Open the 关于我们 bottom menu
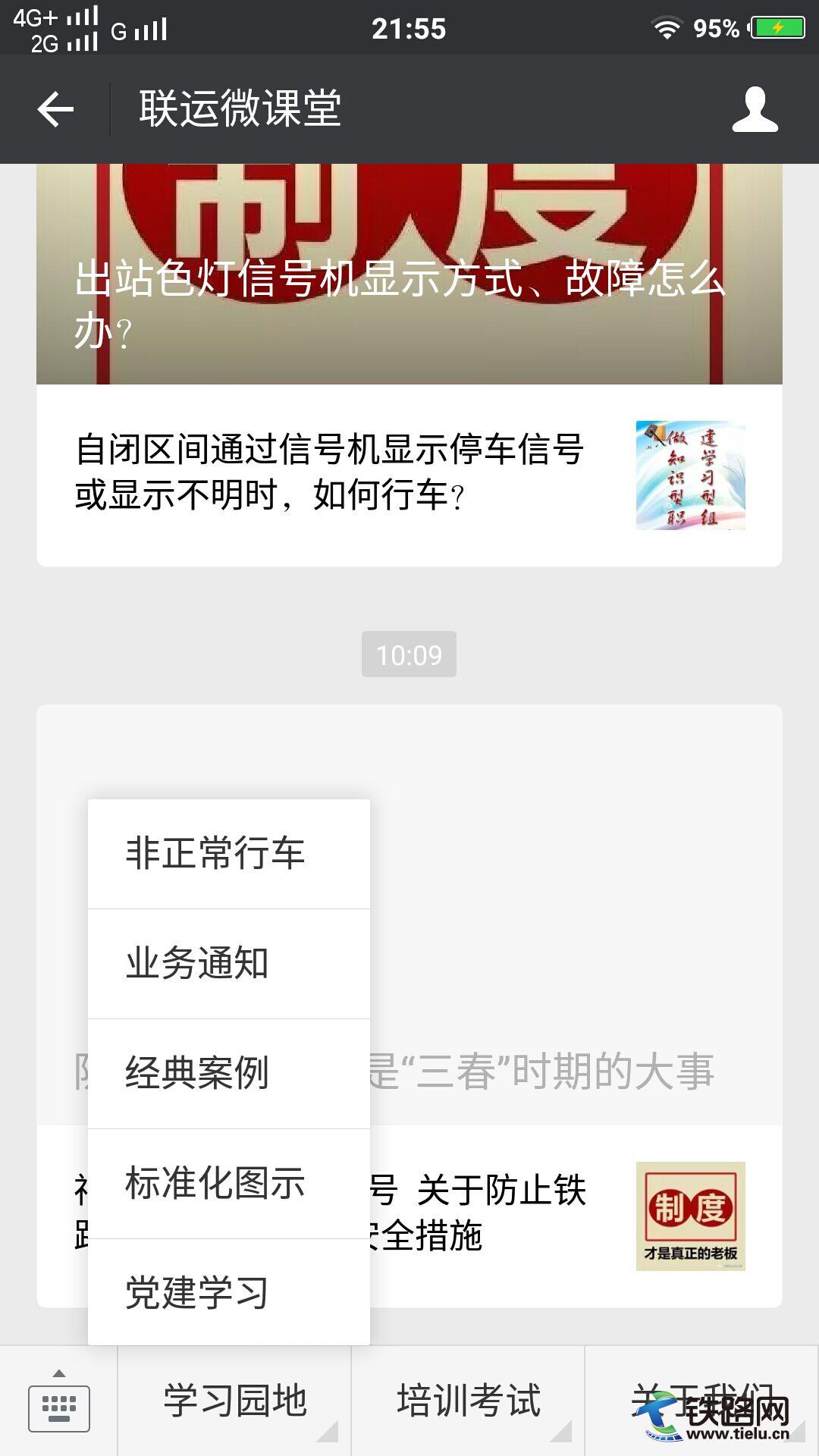 coord(701,1401)
